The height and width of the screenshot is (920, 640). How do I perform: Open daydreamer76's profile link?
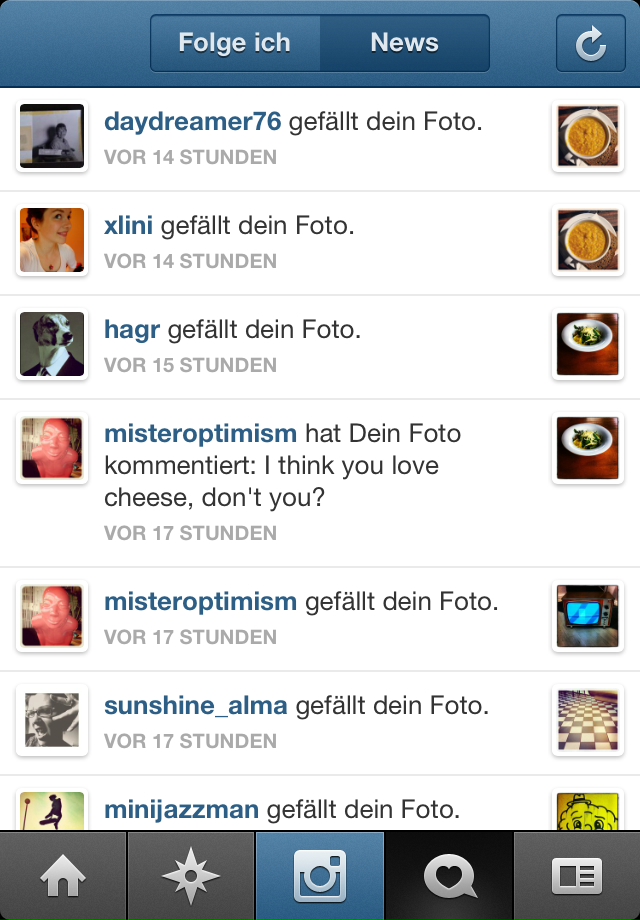[193, 123]
